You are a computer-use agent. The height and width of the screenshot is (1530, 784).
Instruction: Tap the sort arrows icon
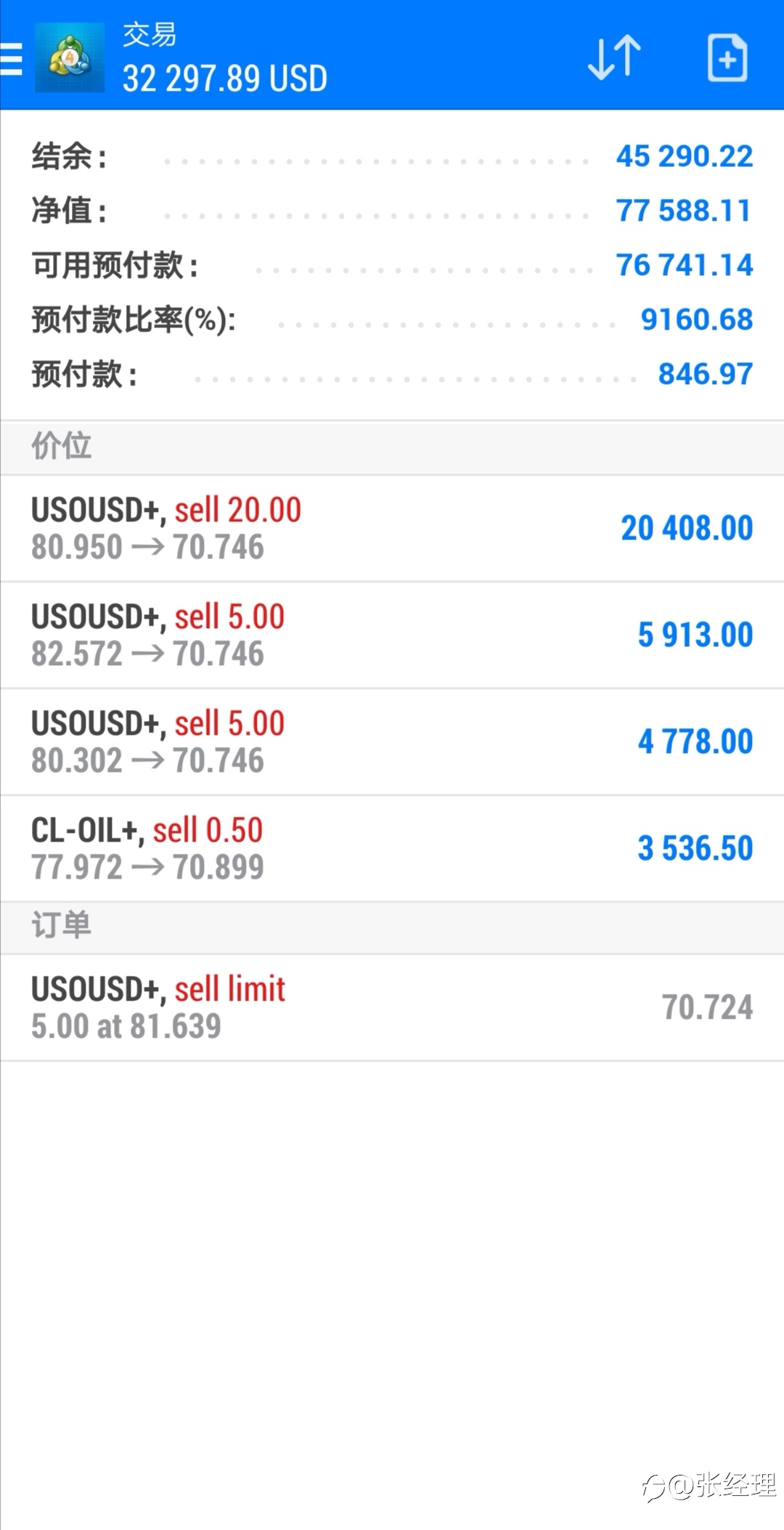click(x=614, y=57)
